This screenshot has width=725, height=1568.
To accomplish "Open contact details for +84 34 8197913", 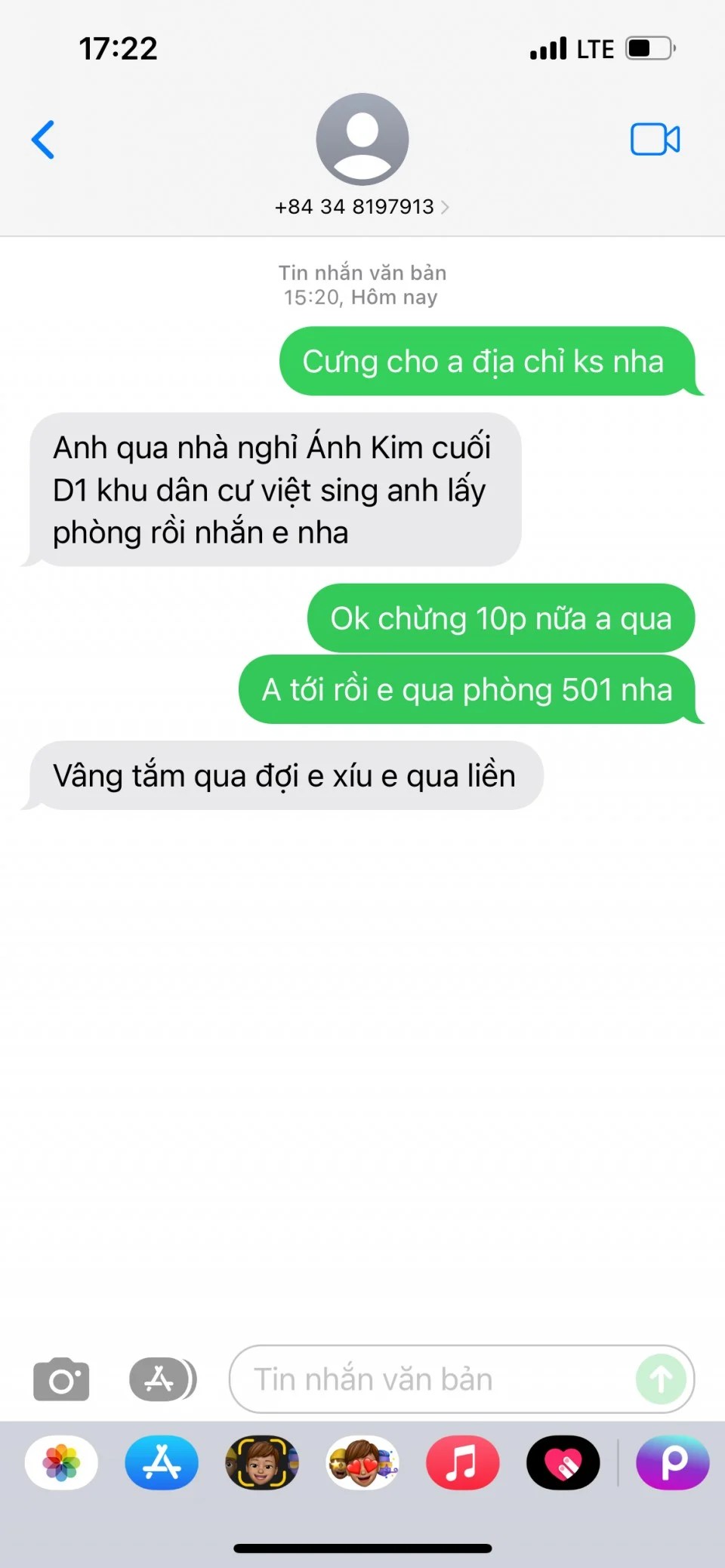I will [x=362, y=206].
